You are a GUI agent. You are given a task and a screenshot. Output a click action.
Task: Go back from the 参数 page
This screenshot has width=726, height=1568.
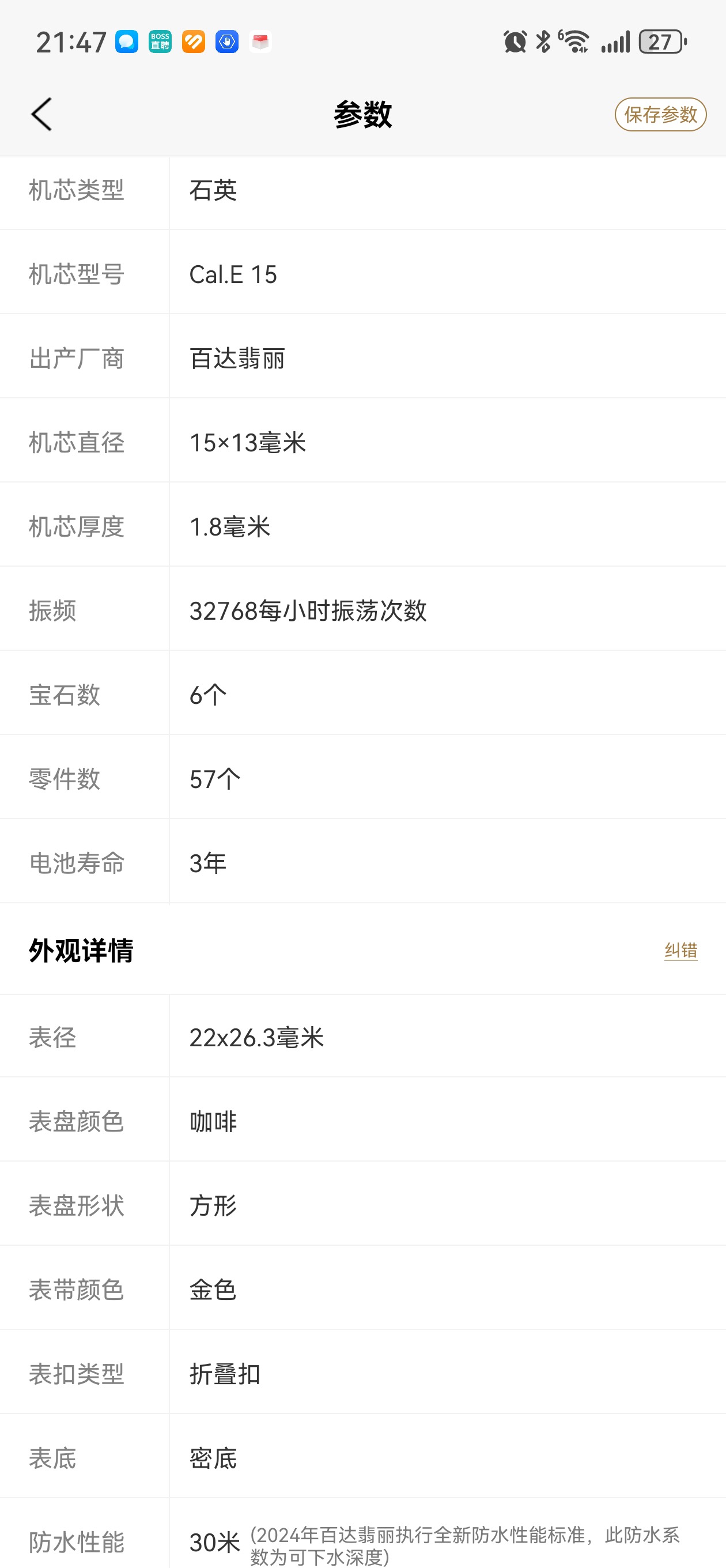click(x=41, y=115)
